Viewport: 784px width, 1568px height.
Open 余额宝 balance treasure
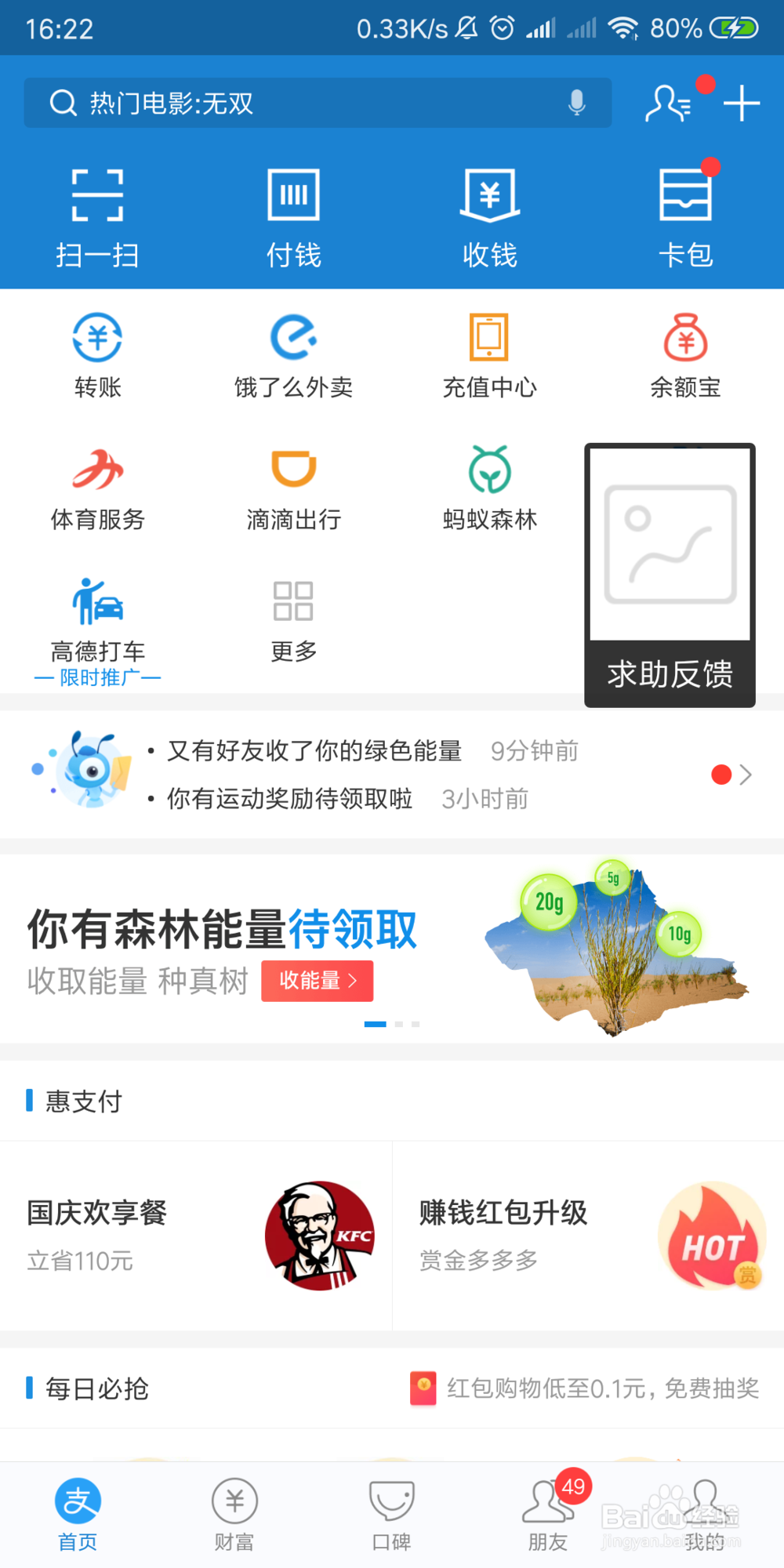[685, 353]
